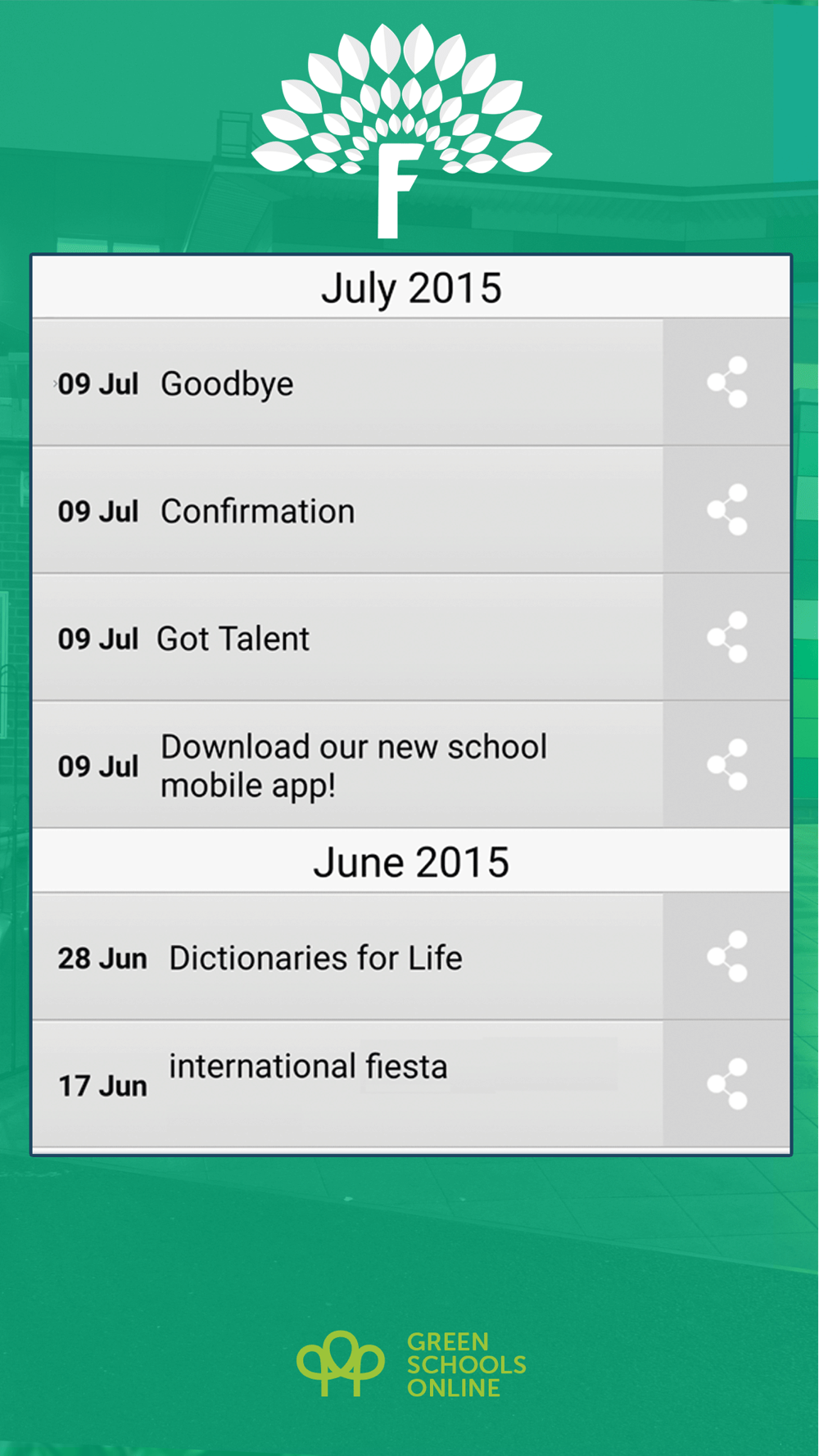This screenshot has width=819, height=1456.
Task: Share the Goodbye post
Action: click(x=727, y=382)
